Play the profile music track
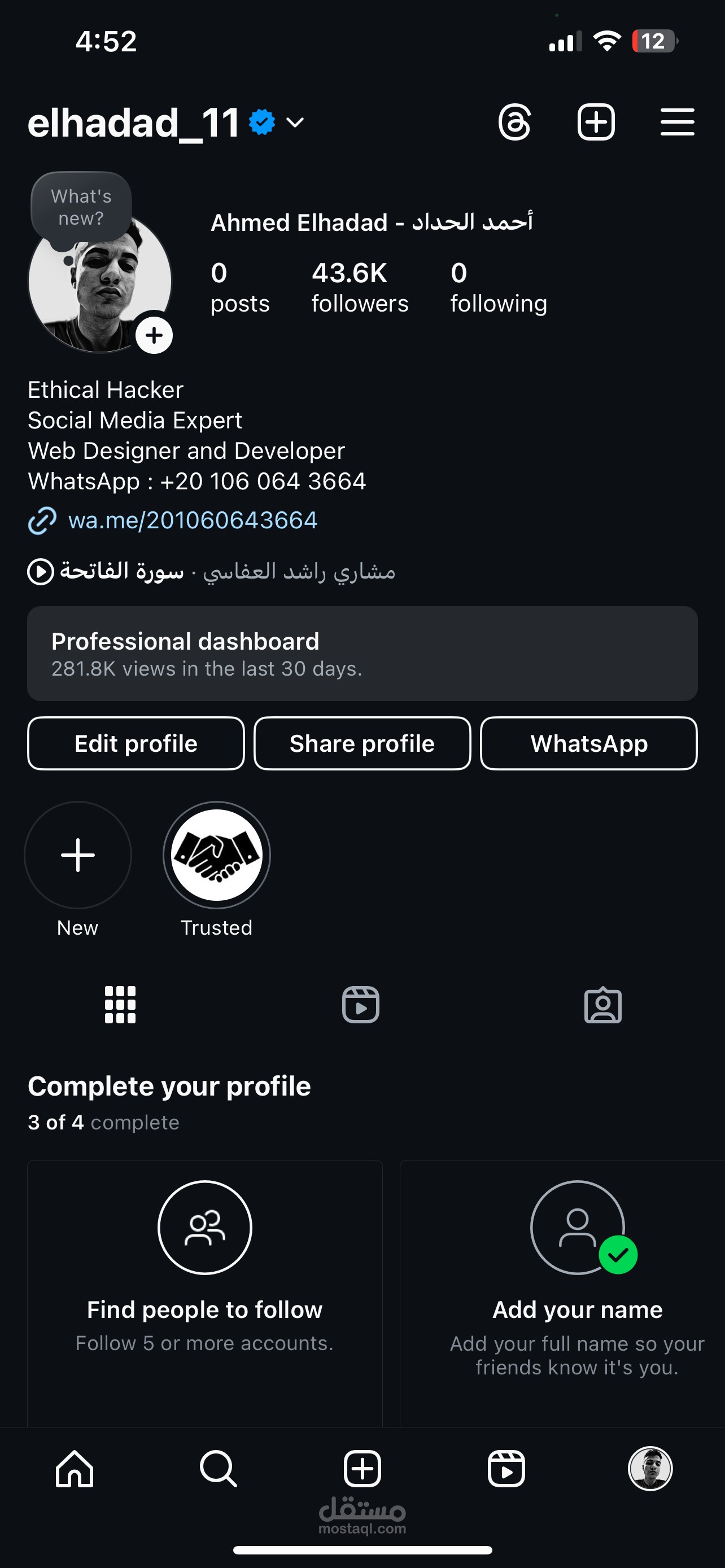The height and width of the screenshot is (1568, 725). click(x=41, y=572)
